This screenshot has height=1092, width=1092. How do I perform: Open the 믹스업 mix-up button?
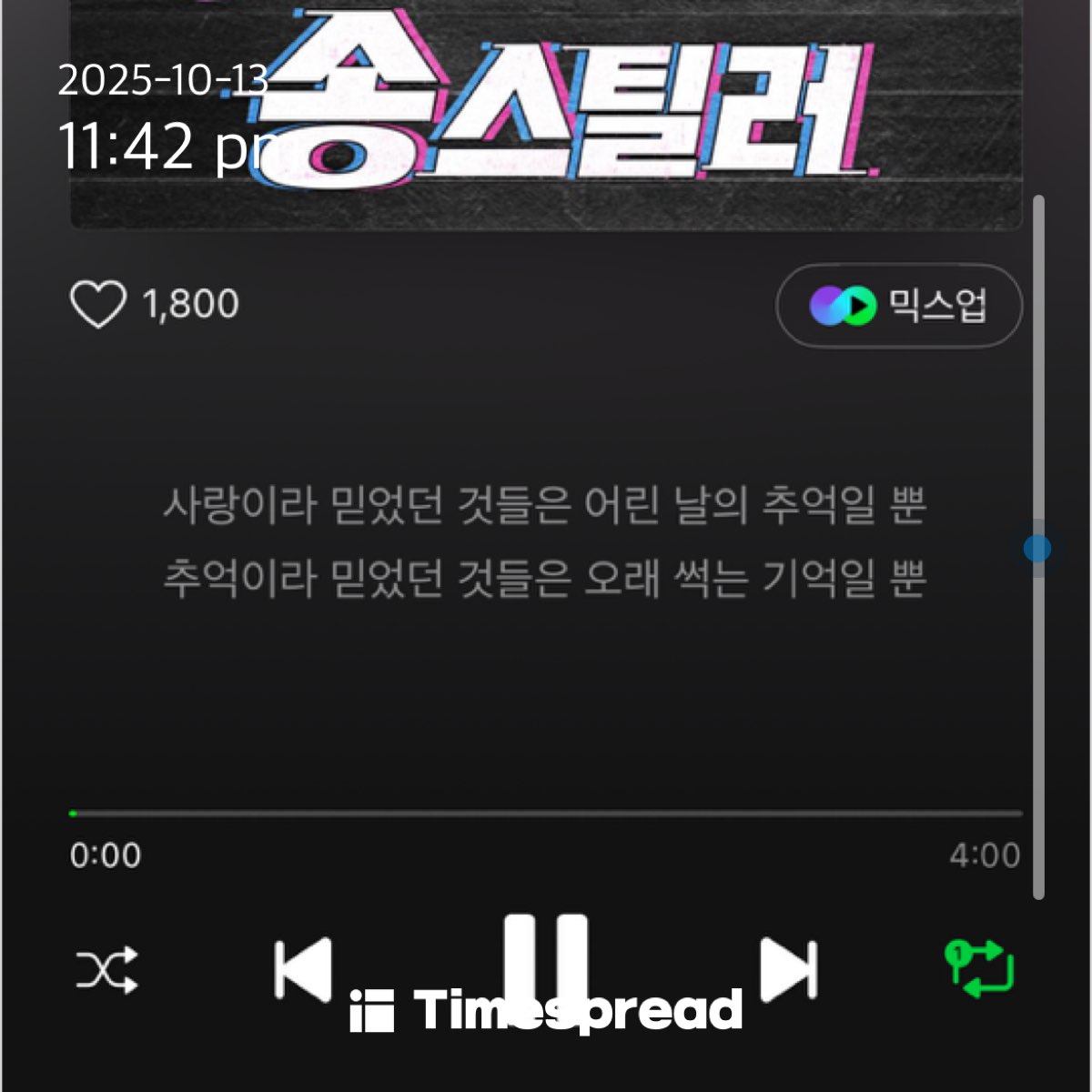[898, 306]
